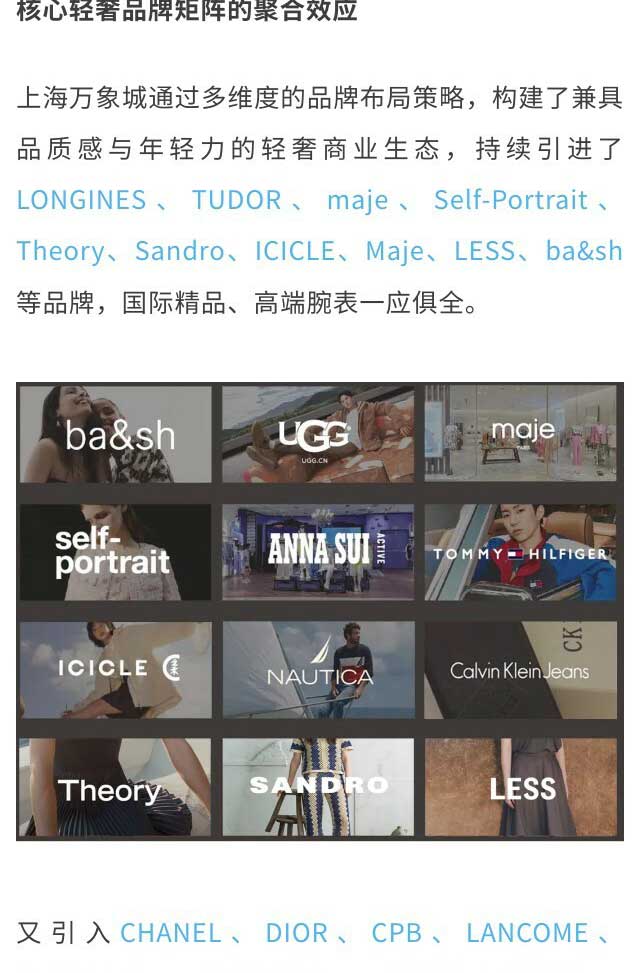Screen dimensions: 640x973
Task: Follow the Theory text link
Action: [x=60, y=251]
